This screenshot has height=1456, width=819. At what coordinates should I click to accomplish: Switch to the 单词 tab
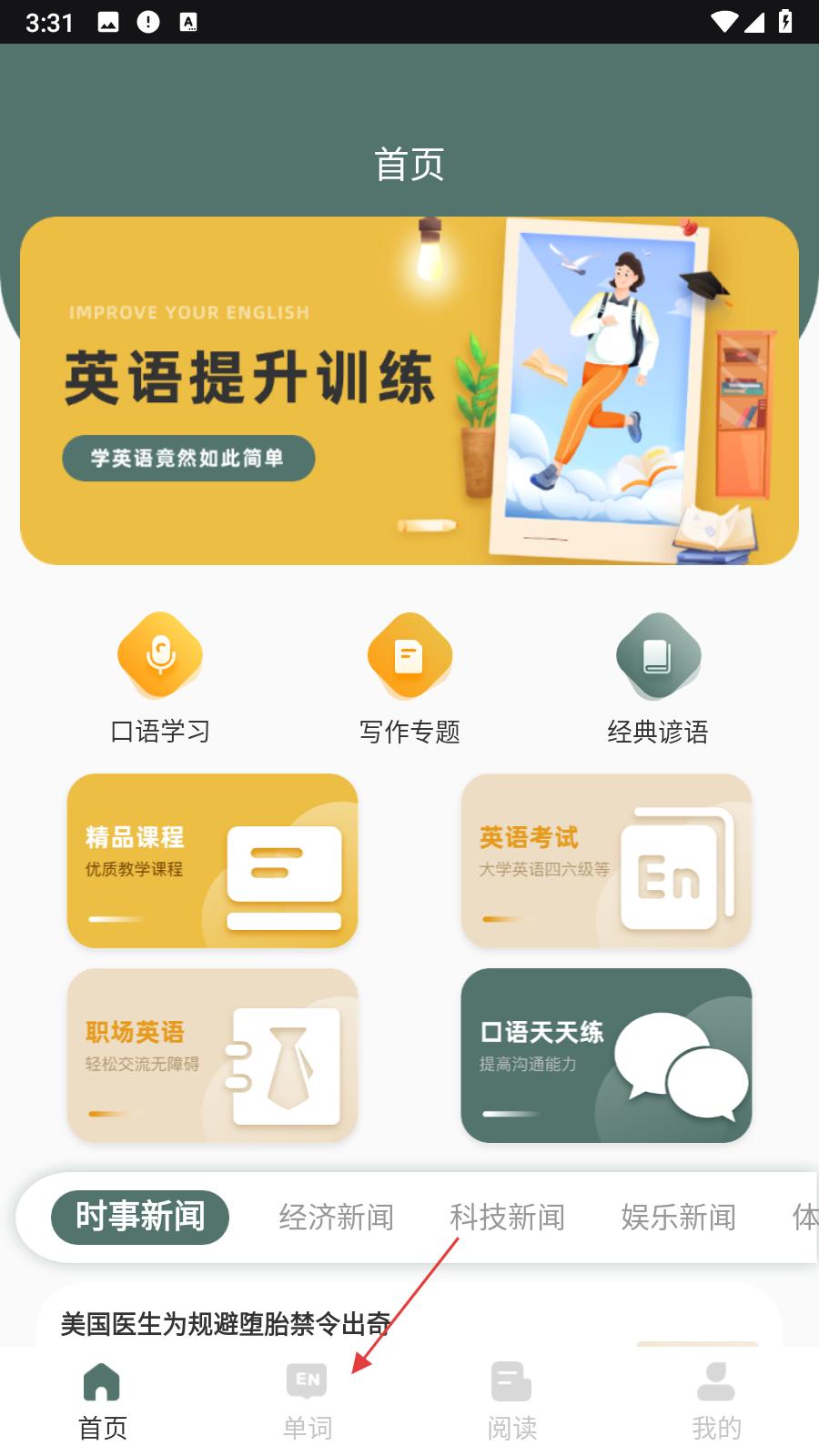[308, 1401]
